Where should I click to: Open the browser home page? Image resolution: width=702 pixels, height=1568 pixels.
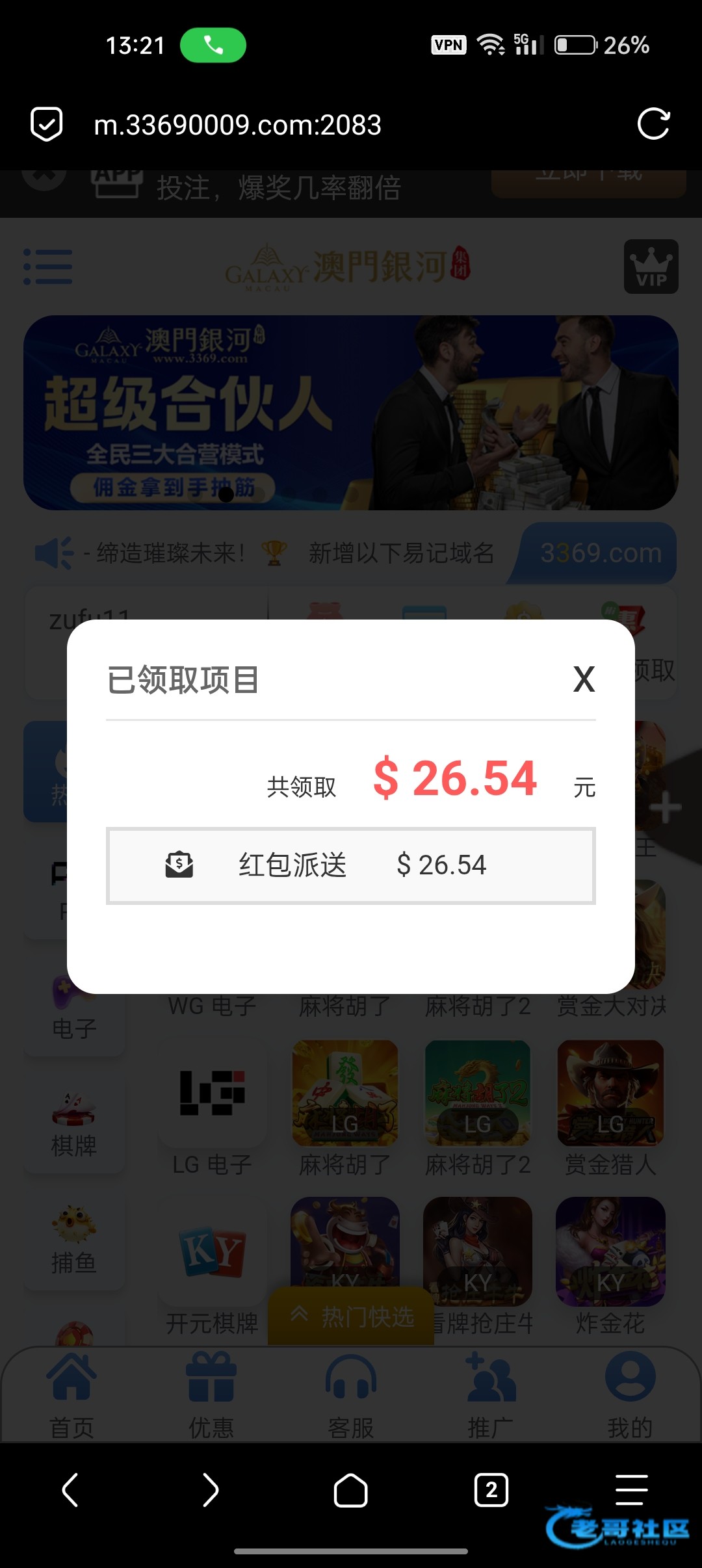coord(350,1489)
